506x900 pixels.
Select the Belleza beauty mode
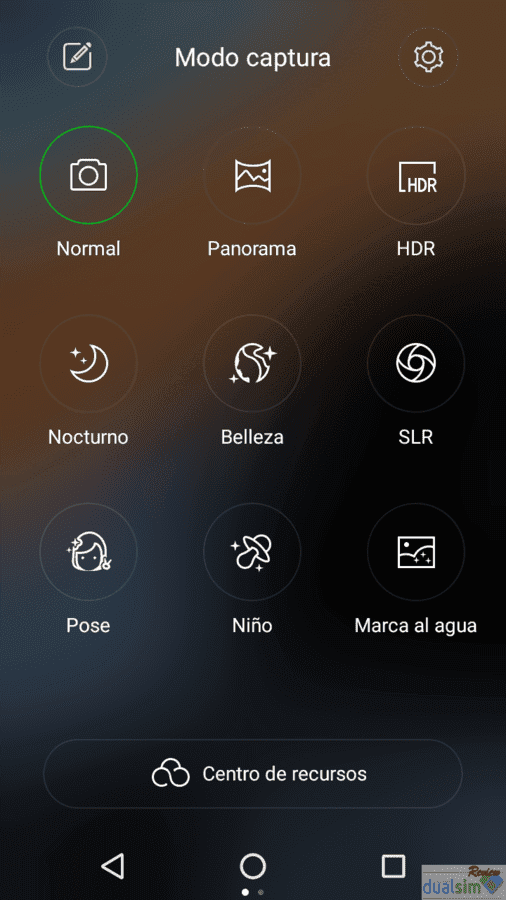click(x=252, y=363)
